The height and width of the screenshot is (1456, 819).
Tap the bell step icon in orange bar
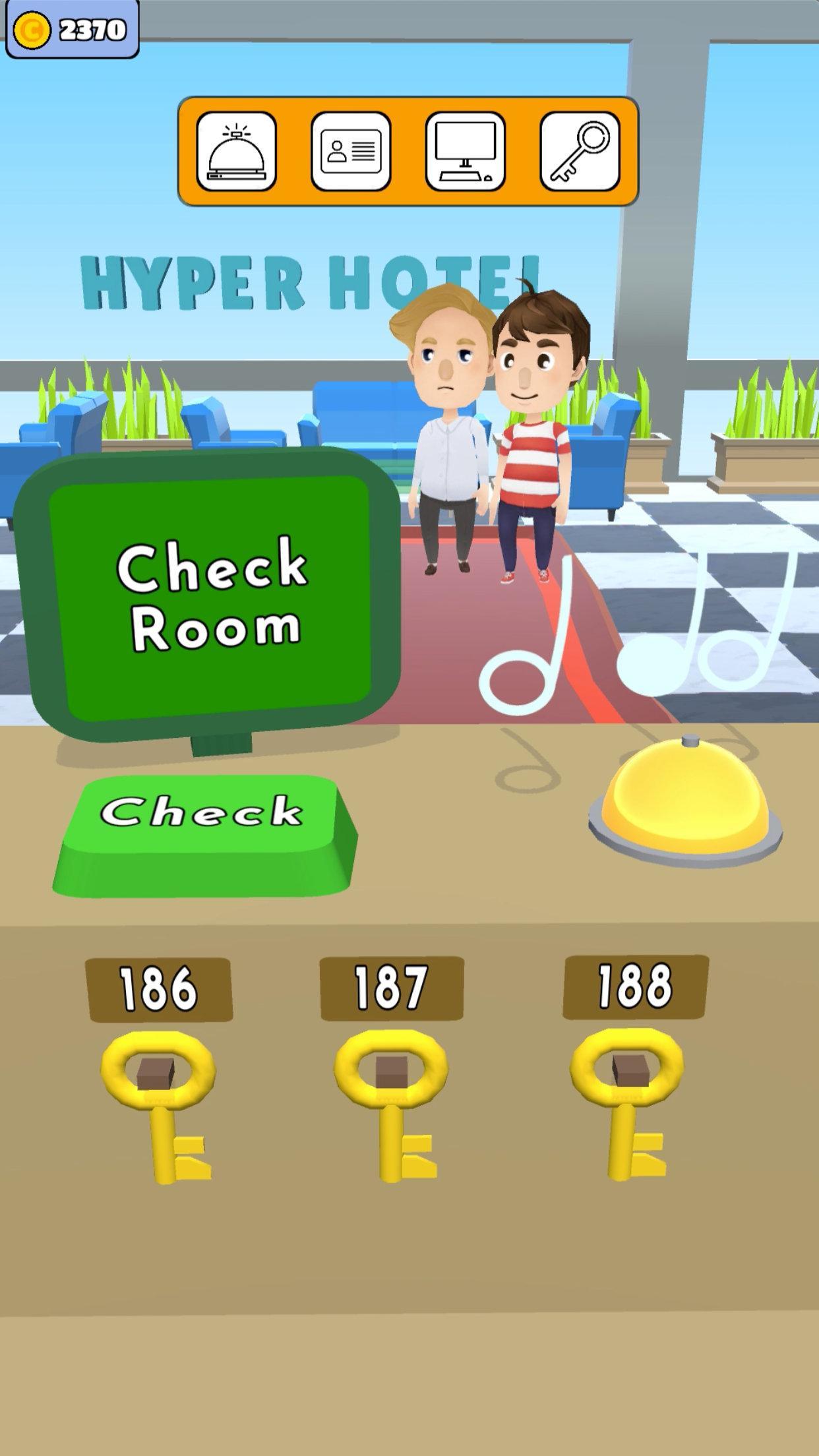pyautogui.click(x=236, y=152)
